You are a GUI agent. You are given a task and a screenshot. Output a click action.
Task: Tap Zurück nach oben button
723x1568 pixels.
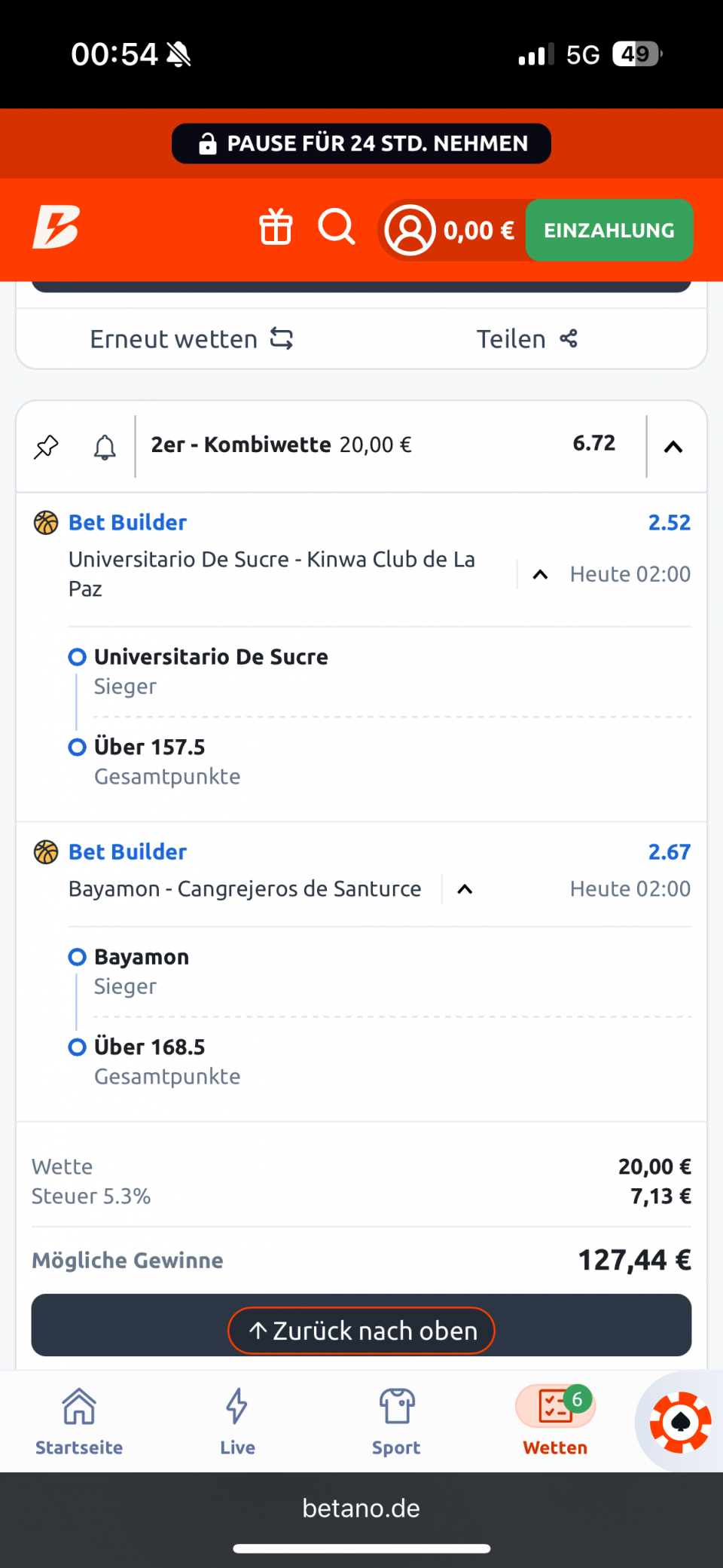coord(361,1330)
